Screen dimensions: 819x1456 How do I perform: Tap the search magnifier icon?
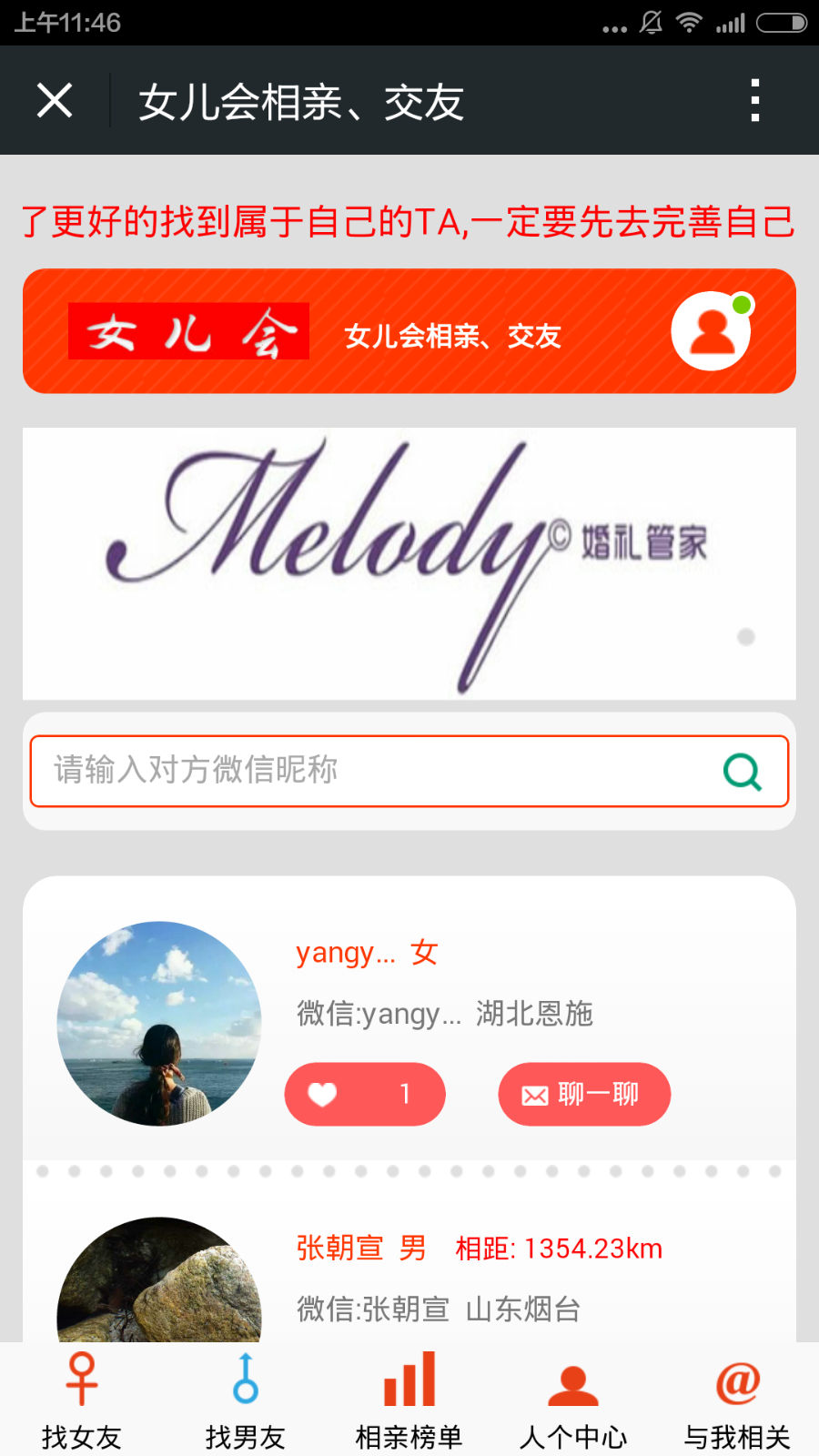[x=743, y=771]
